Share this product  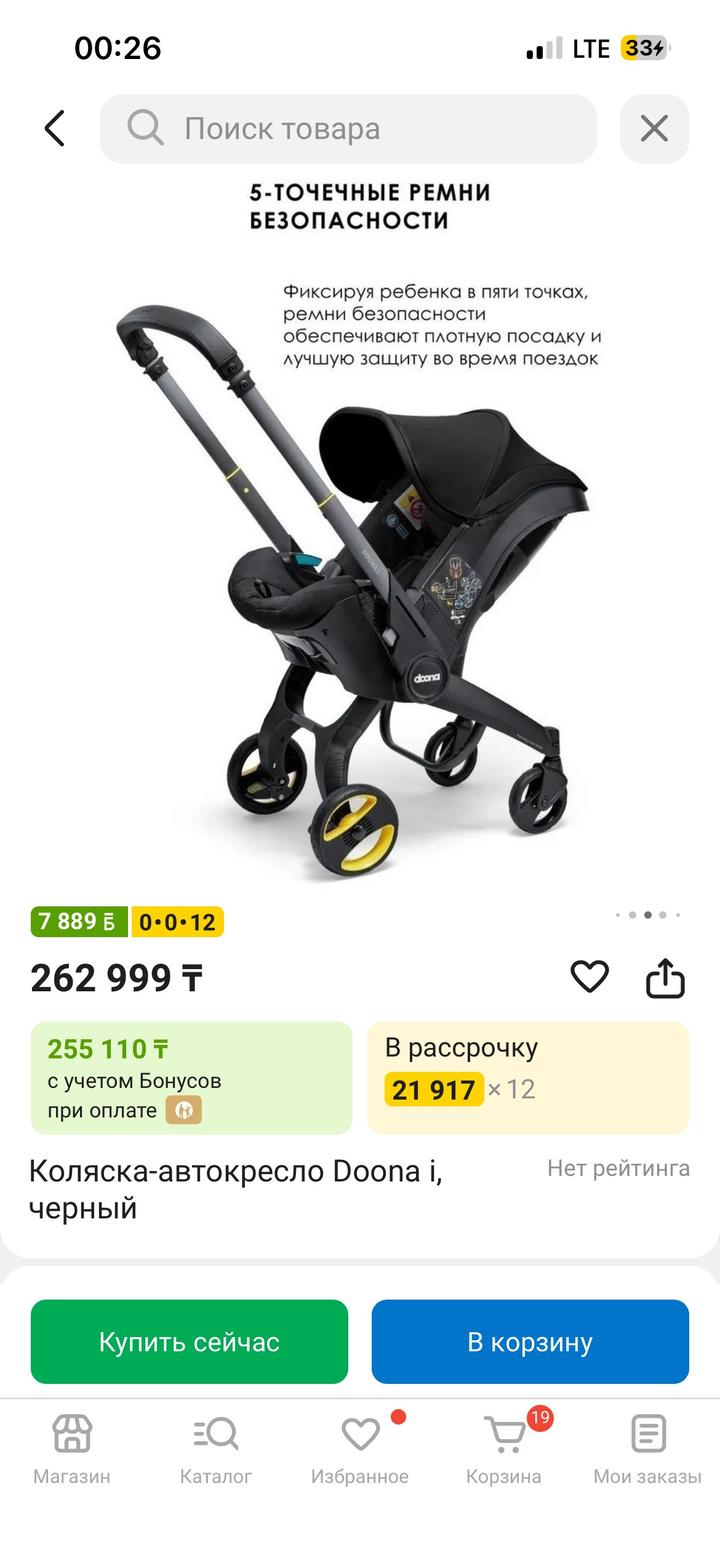pyautogui.click(x=665, y=978)
